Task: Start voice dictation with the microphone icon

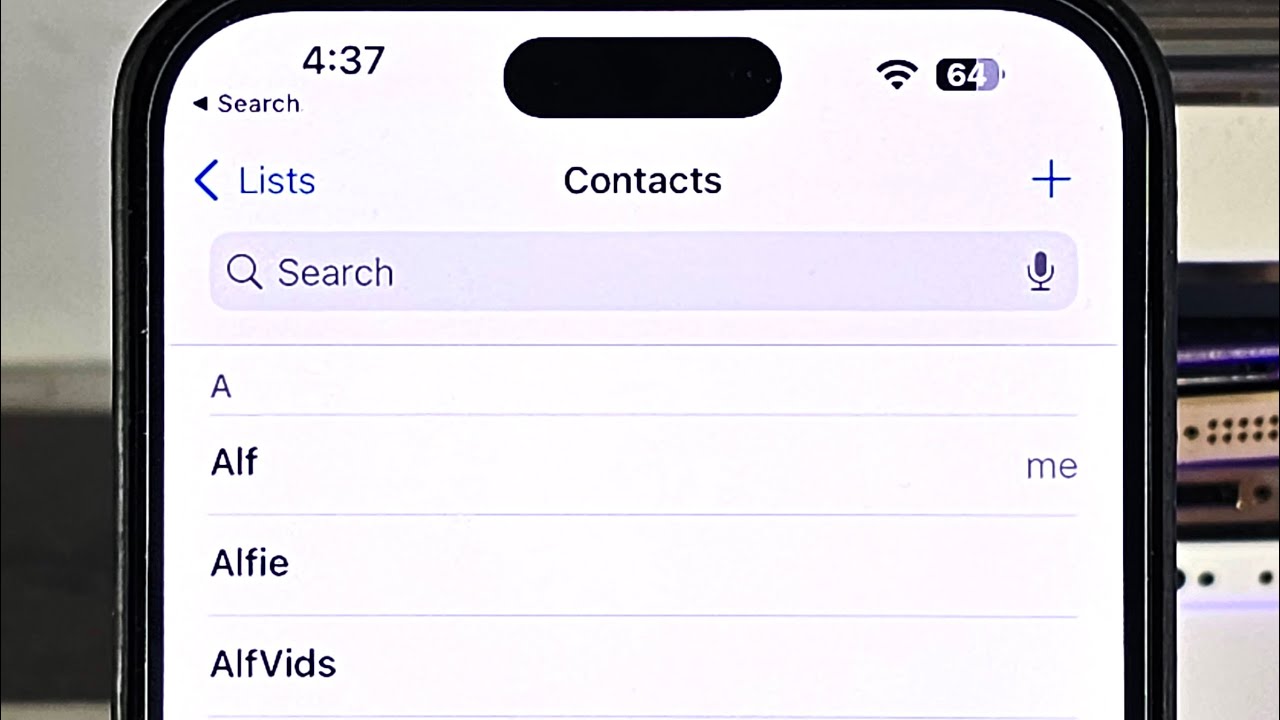Action: point(1041,272)
